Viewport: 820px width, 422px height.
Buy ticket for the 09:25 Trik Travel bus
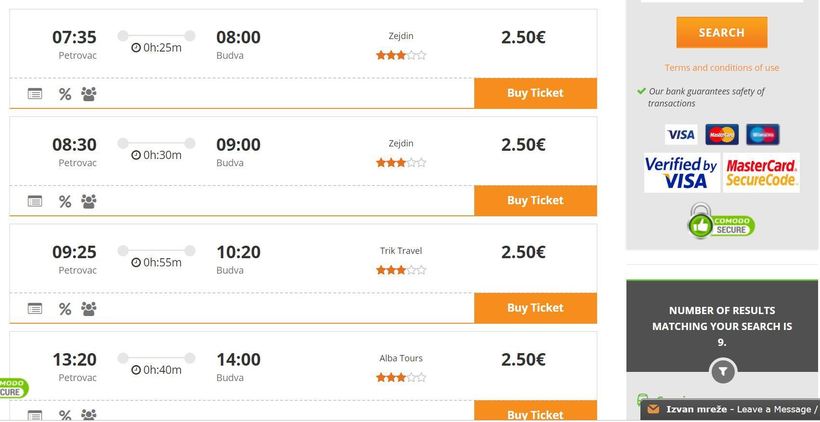click(535, 308)
